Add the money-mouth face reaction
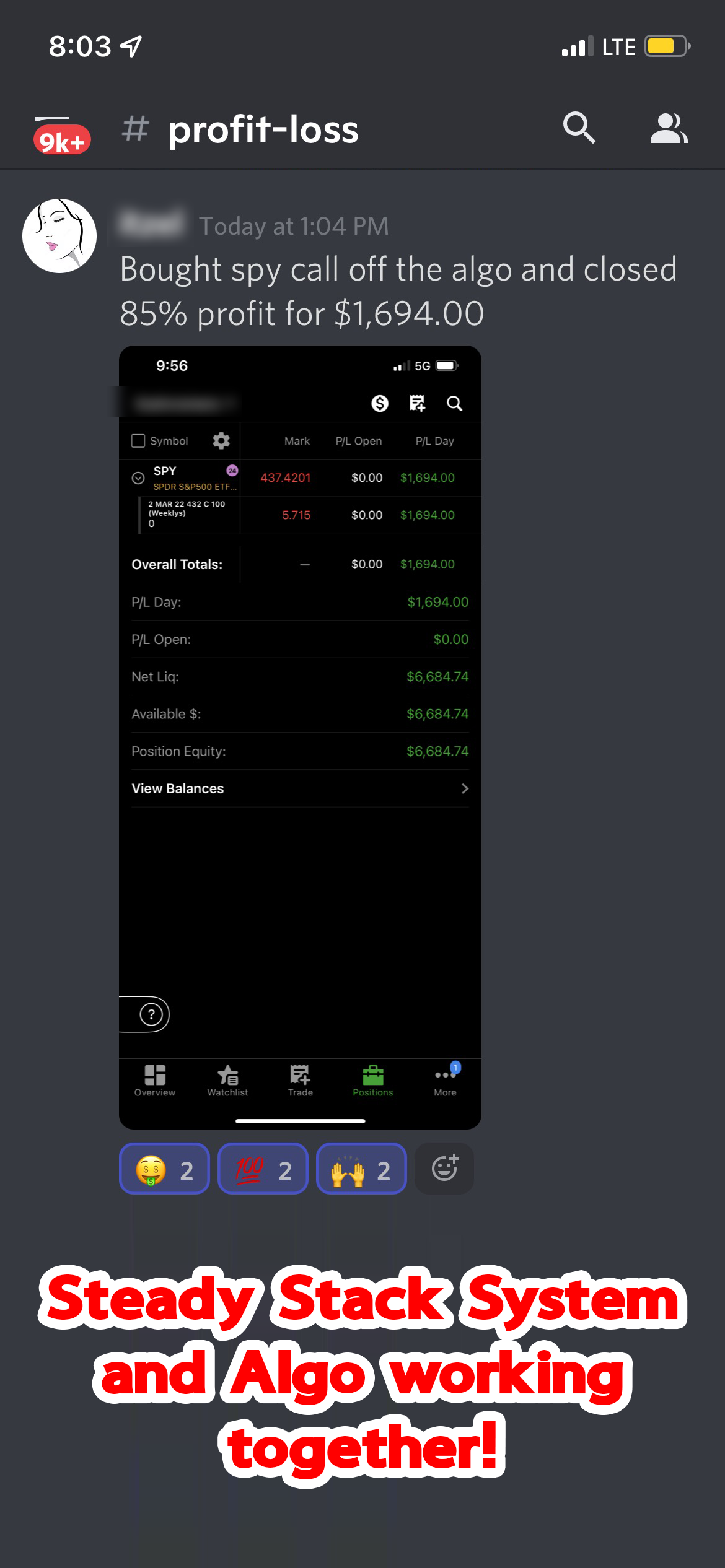Image resolution: width=725 pixels, height=1568 pixels. [164, 1169]
